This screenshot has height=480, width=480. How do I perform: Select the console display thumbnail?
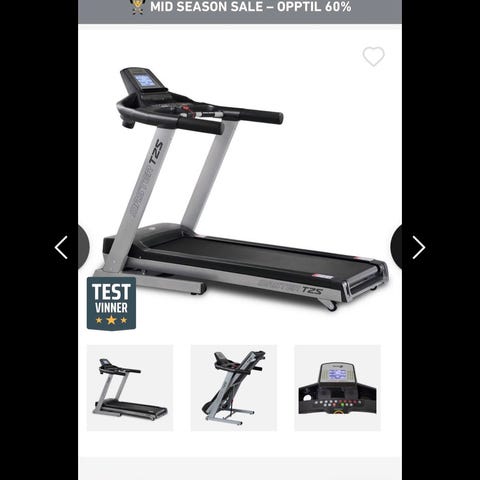point(337,388)
